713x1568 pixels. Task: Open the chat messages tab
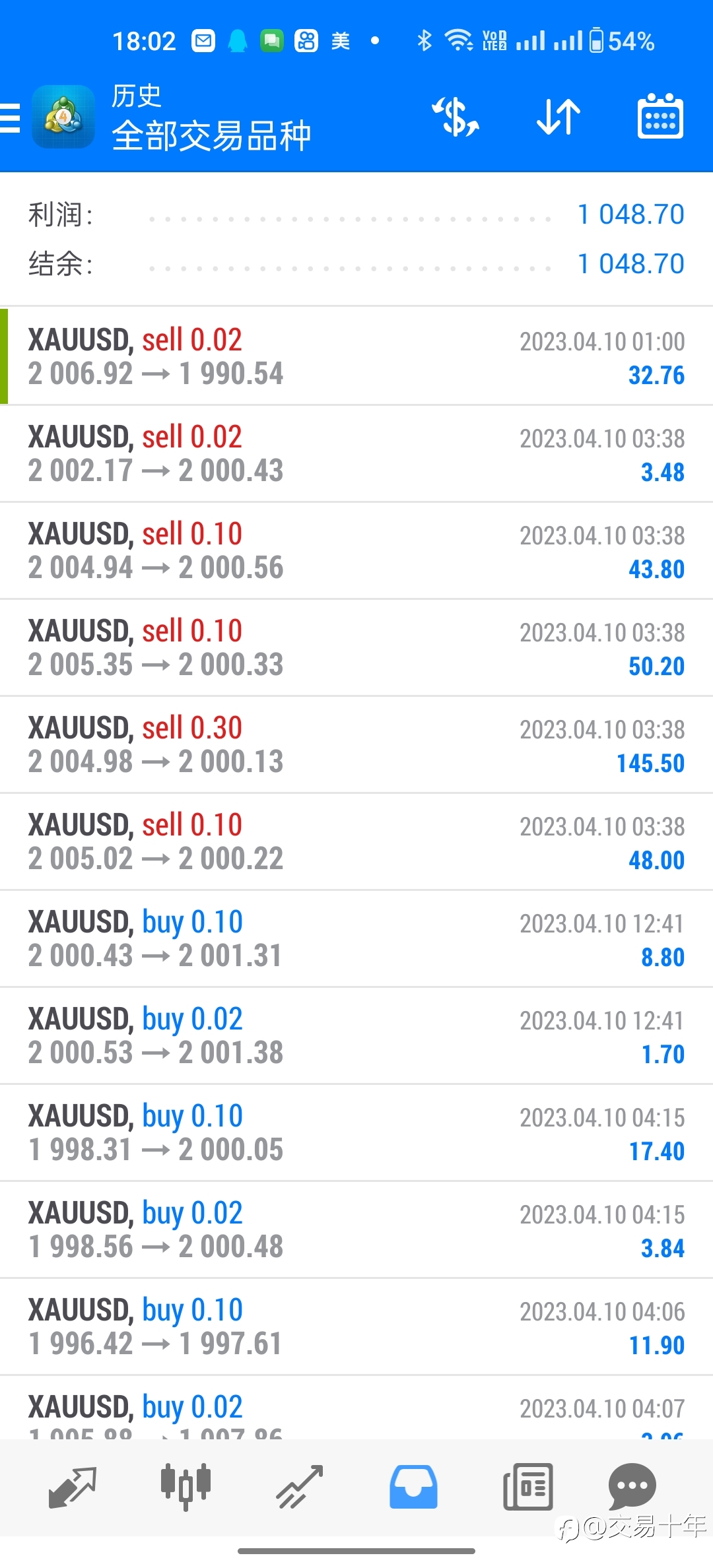tap(632, 1486)
